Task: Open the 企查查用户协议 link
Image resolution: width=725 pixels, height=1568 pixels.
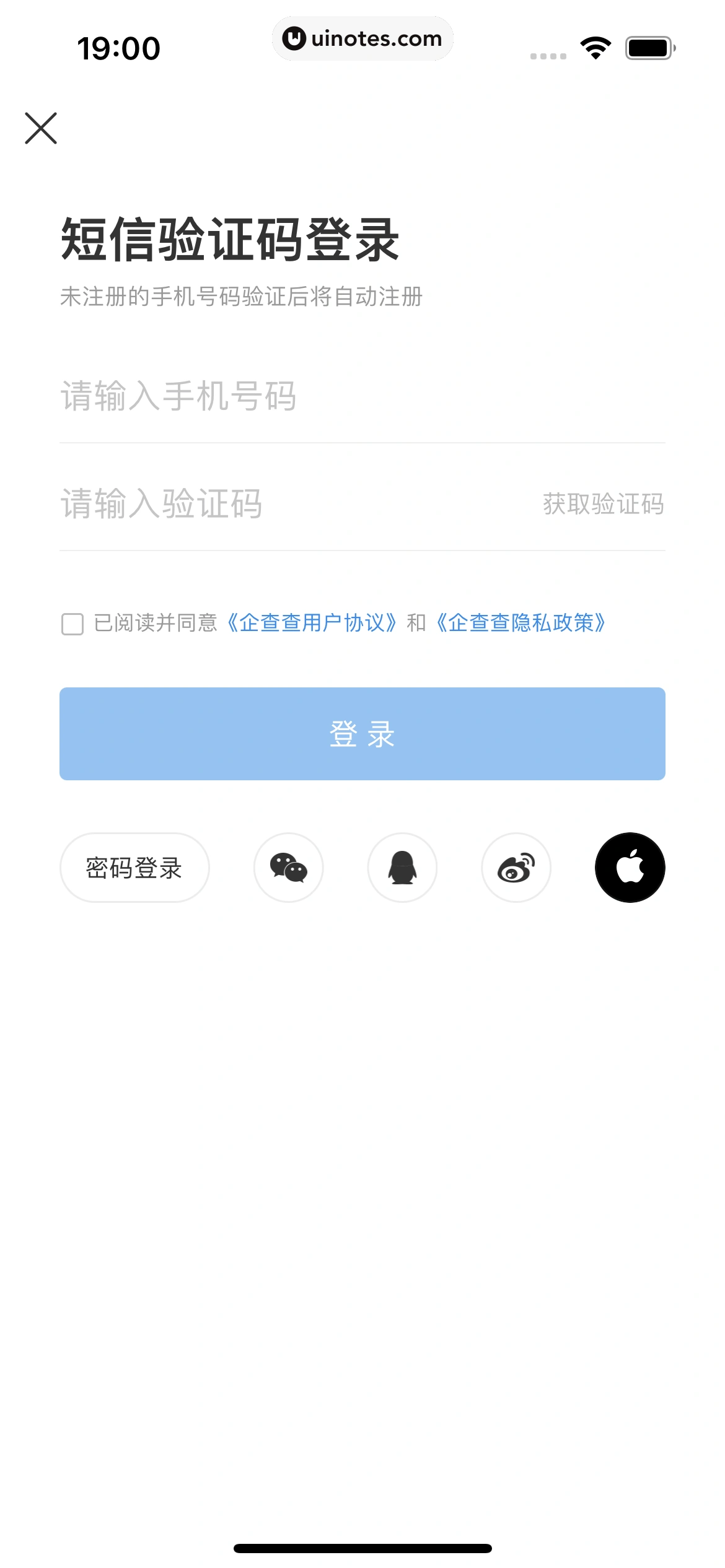Action: pyautogui.click(x=312, y=623)
